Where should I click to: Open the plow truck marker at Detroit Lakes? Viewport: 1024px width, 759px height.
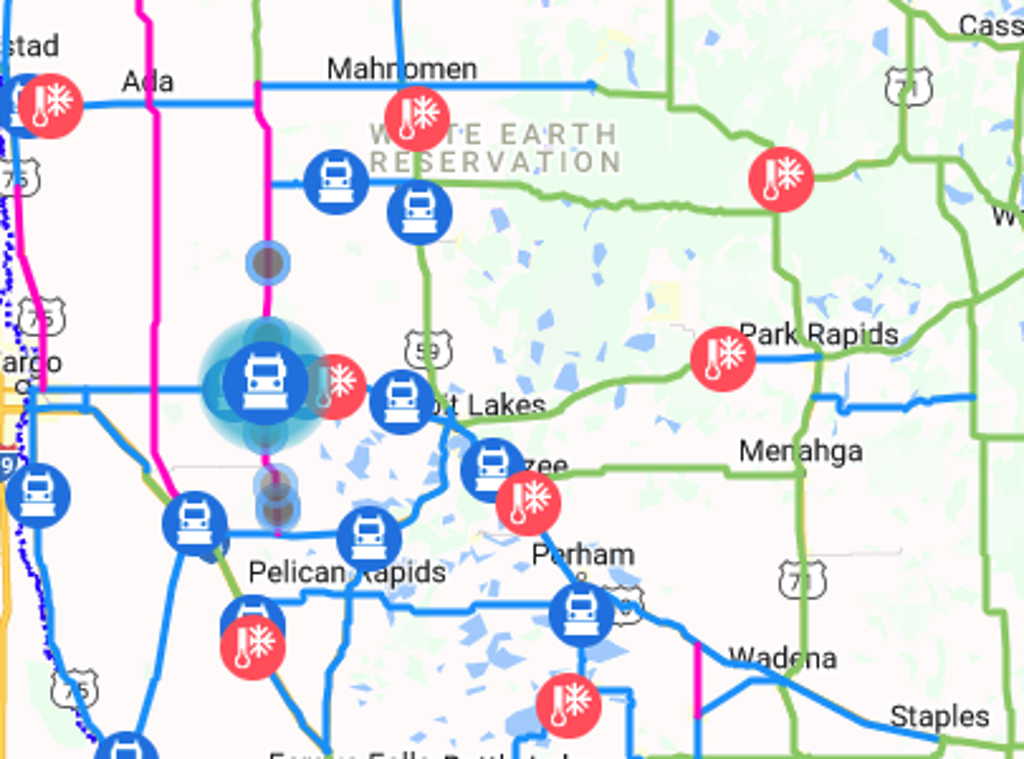(402, 402)
